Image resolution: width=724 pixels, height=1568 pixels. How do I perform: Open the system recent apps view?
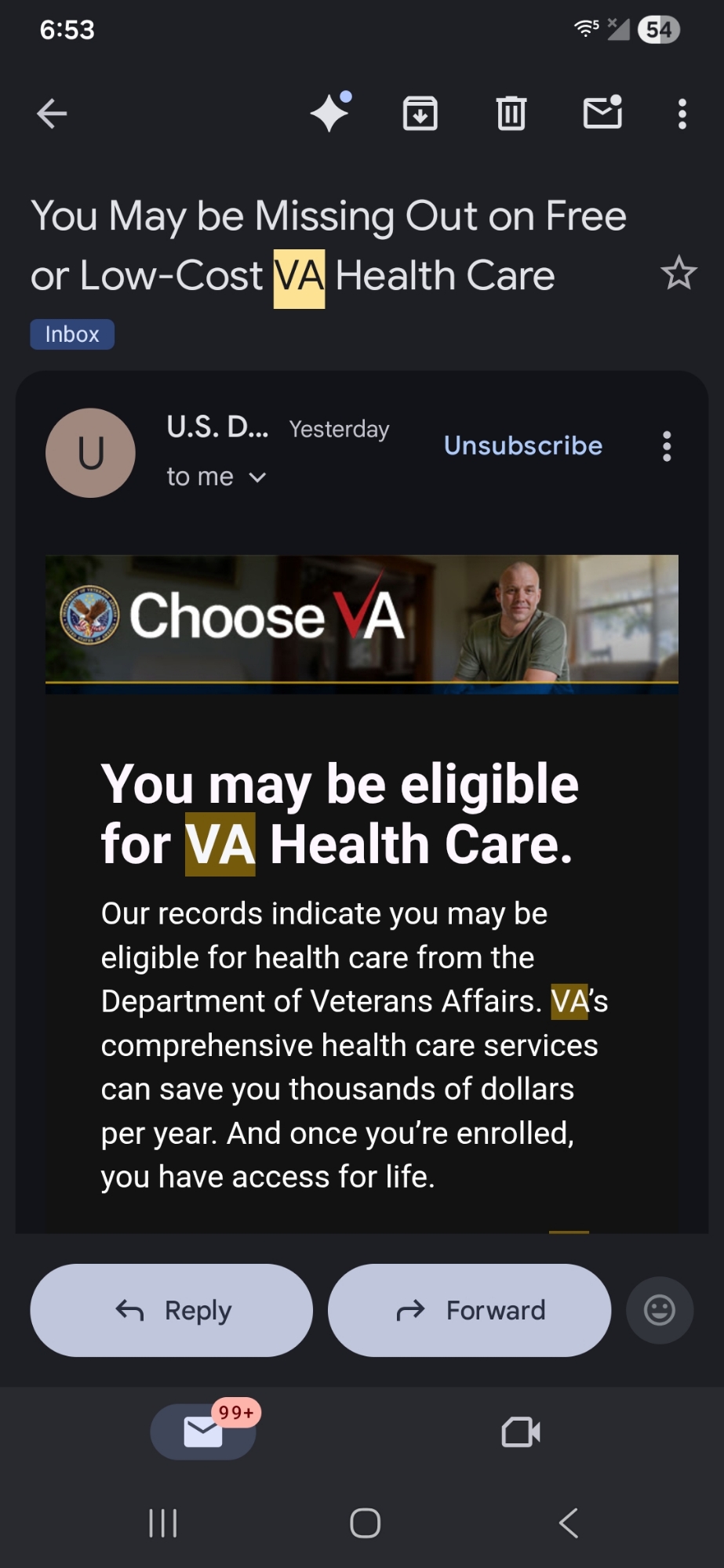point(163,1523)
